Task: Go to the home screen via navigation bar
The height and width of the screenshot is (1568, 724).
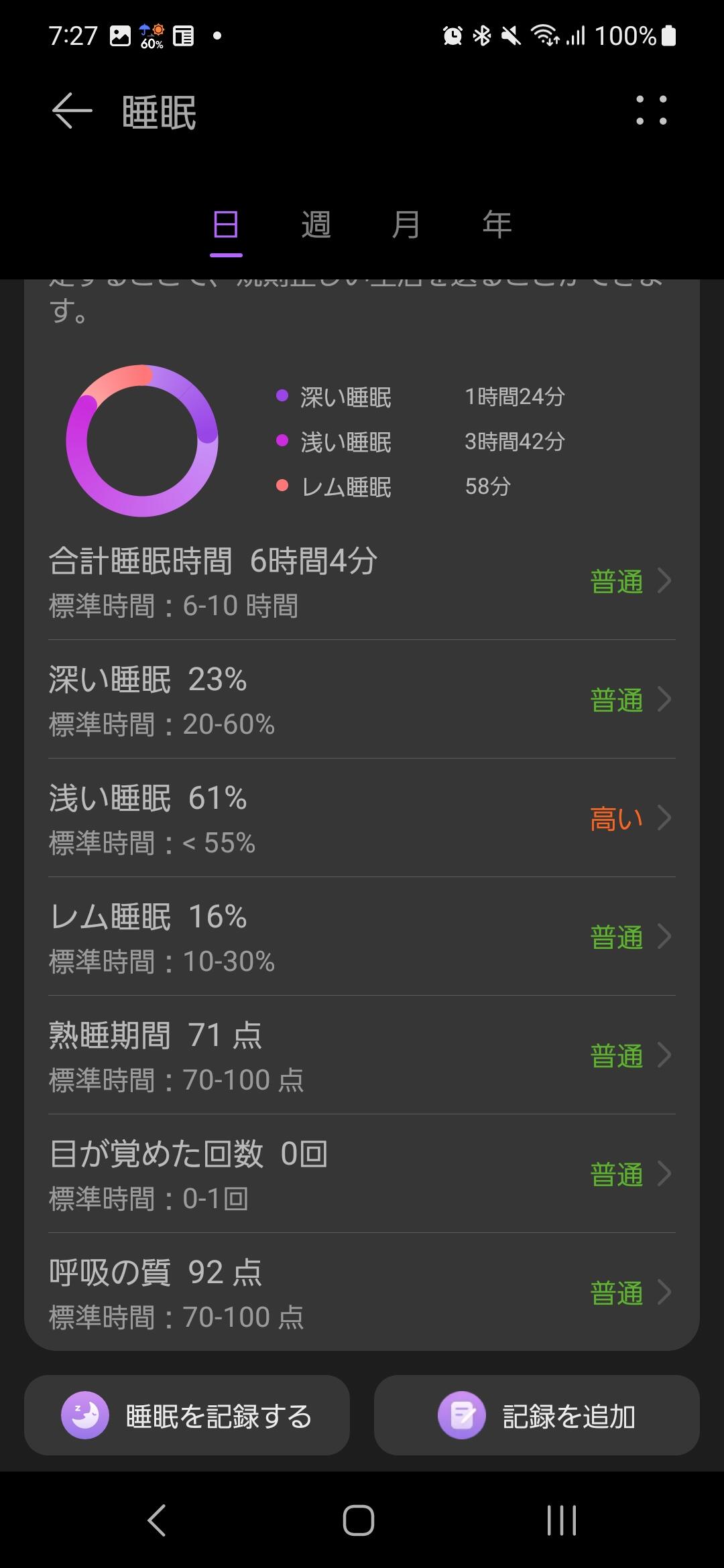Action: pyautogui.click(x=359, y=1520)
